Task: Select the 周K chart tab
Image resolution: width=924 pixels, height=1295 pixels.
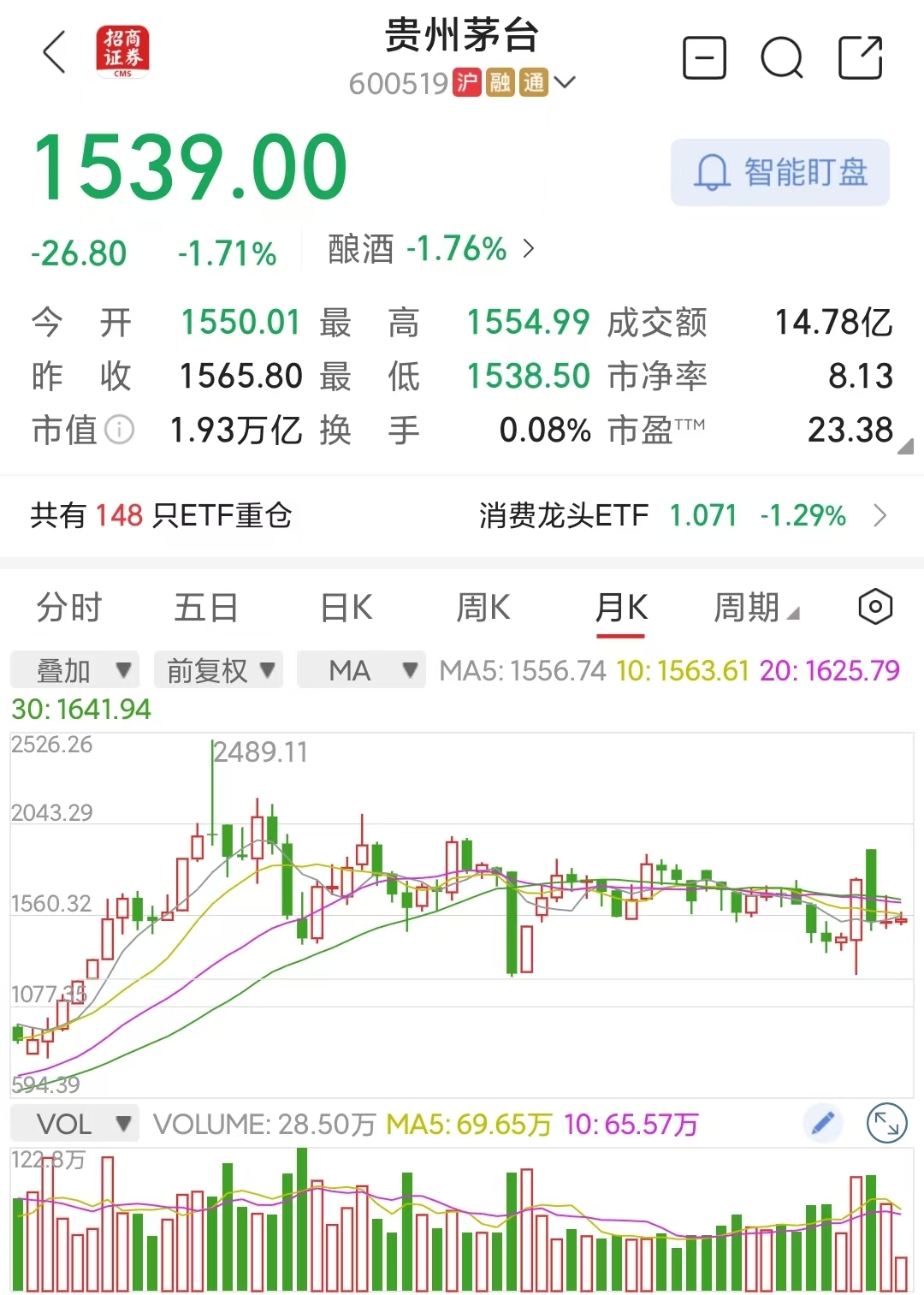Action: point(483,608)
